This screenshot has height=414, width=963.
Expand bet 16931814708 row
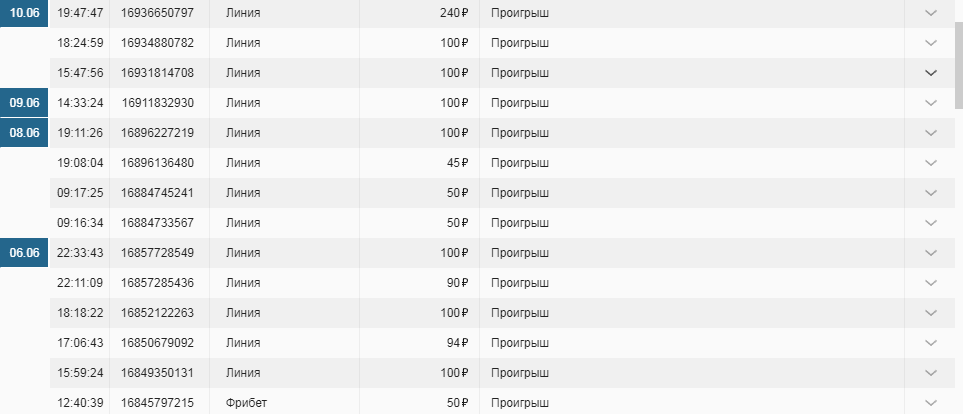pyautogui.click(x=931, y=73)
